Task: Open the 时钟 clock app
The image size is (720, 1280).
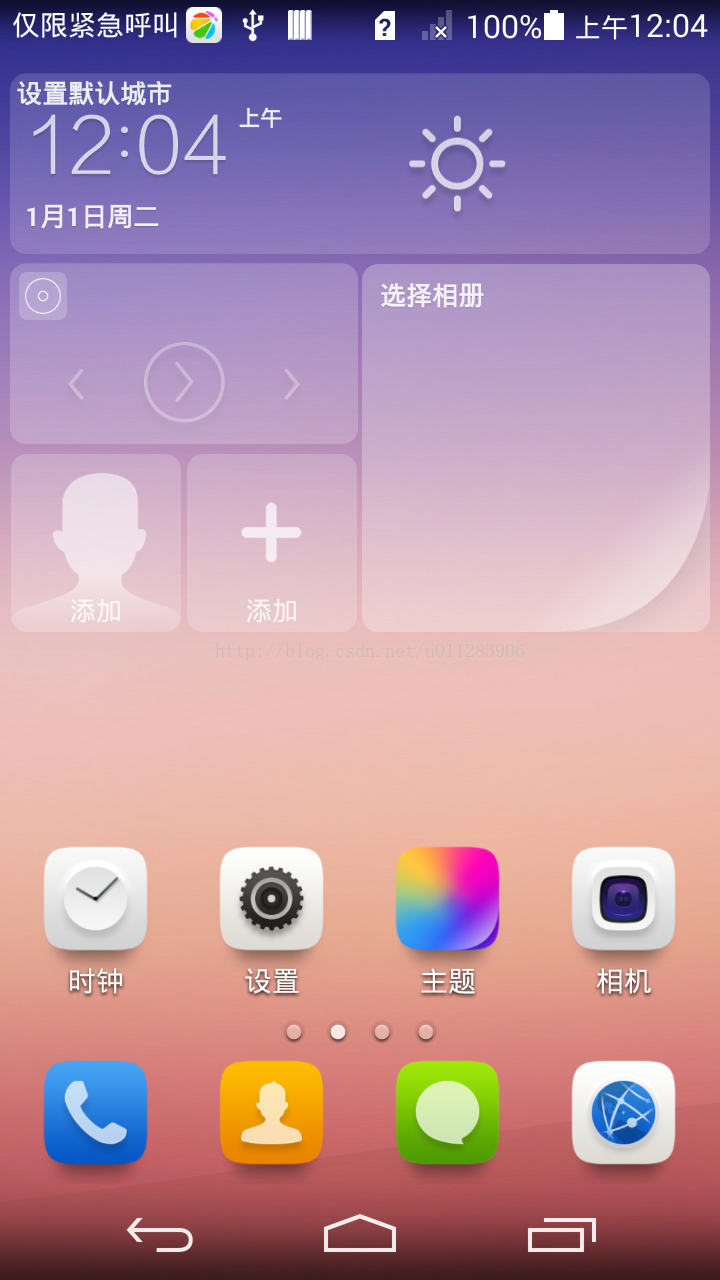Action: pyautogui.click(x=95, y=898)
